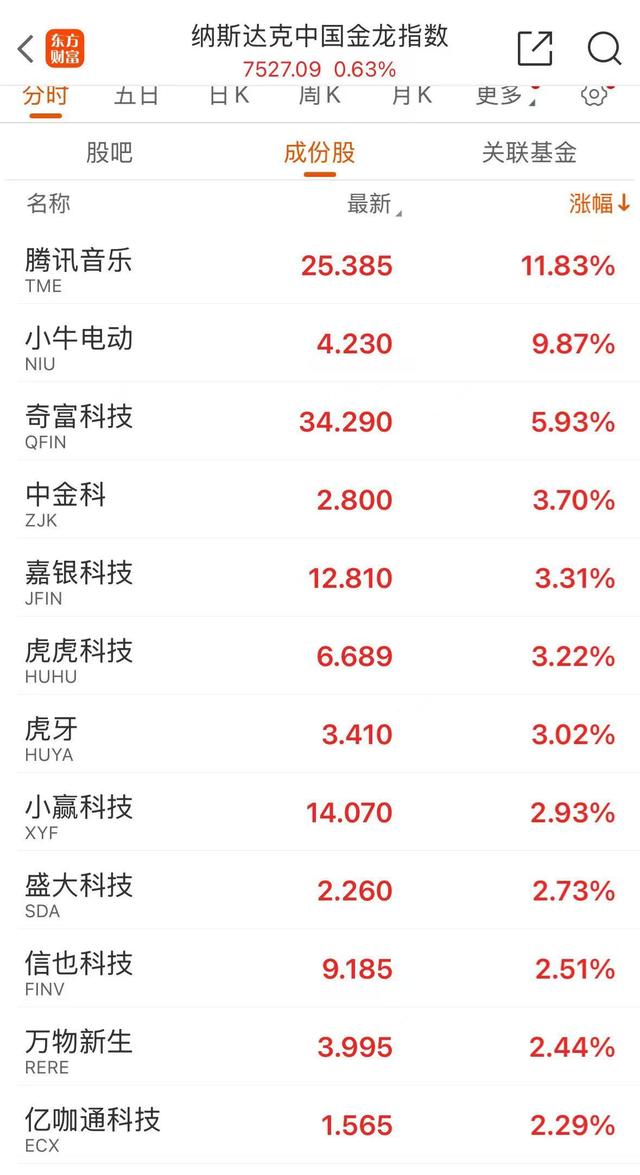Switch to the 五日 chart tab
This screenshot has height=1175, width=640.
click(136, 95)
